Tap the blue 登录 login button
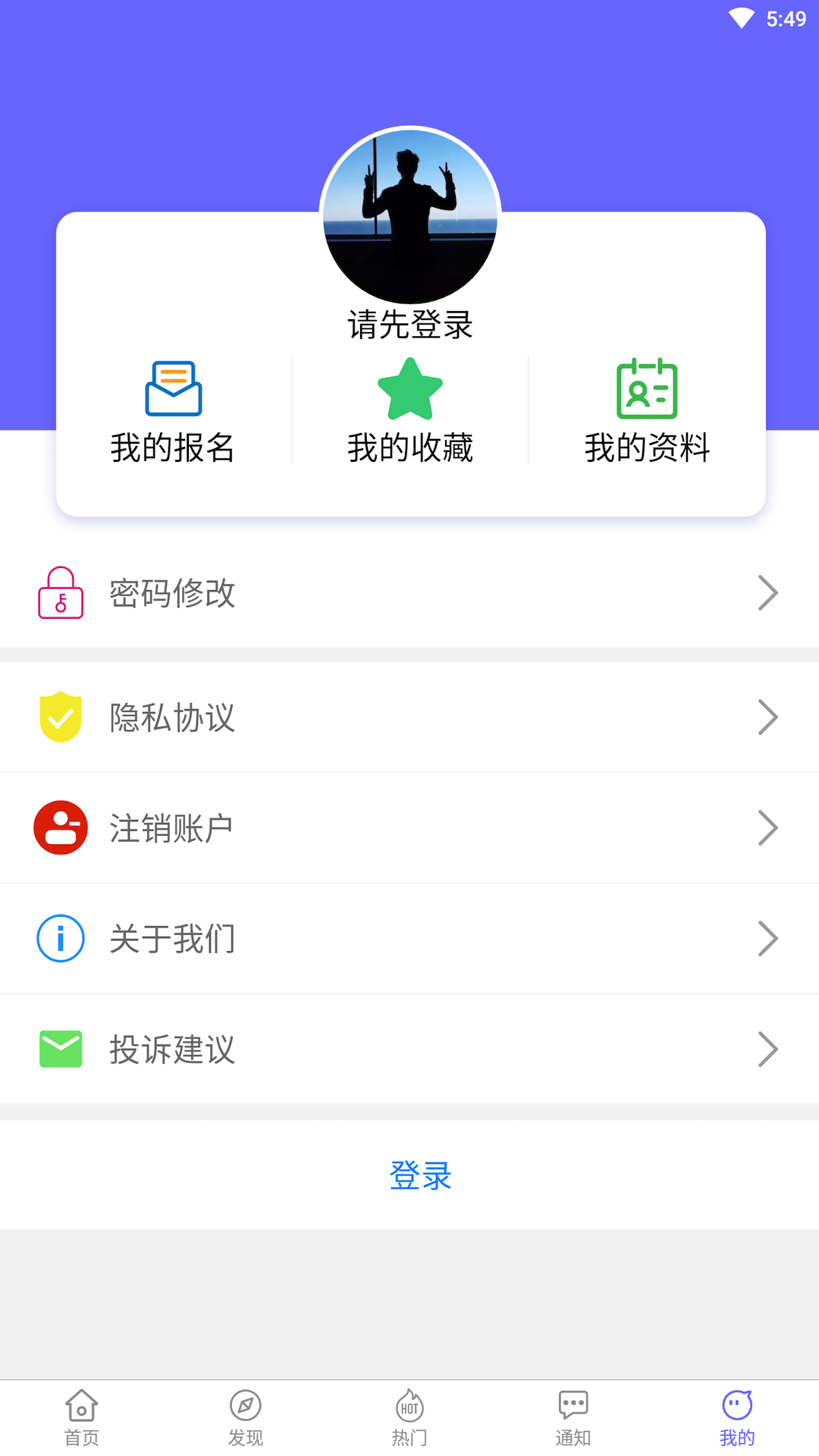This screenshot has width=819, height=1456. (420, 1175)
